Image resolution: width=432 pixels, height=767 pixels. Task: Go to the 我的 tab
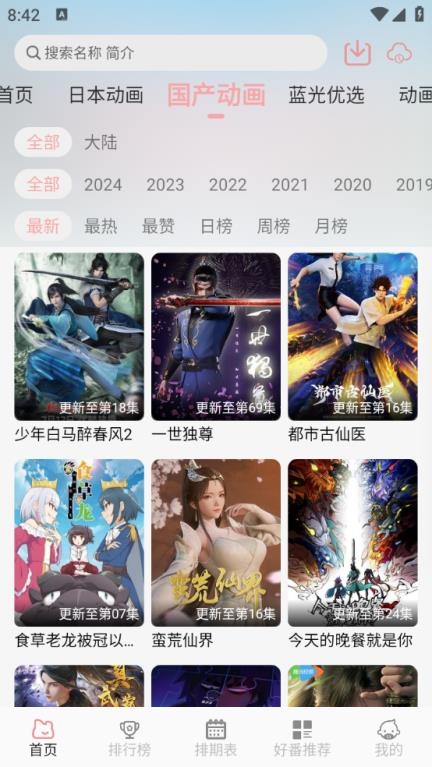click(x=388, y=738)
